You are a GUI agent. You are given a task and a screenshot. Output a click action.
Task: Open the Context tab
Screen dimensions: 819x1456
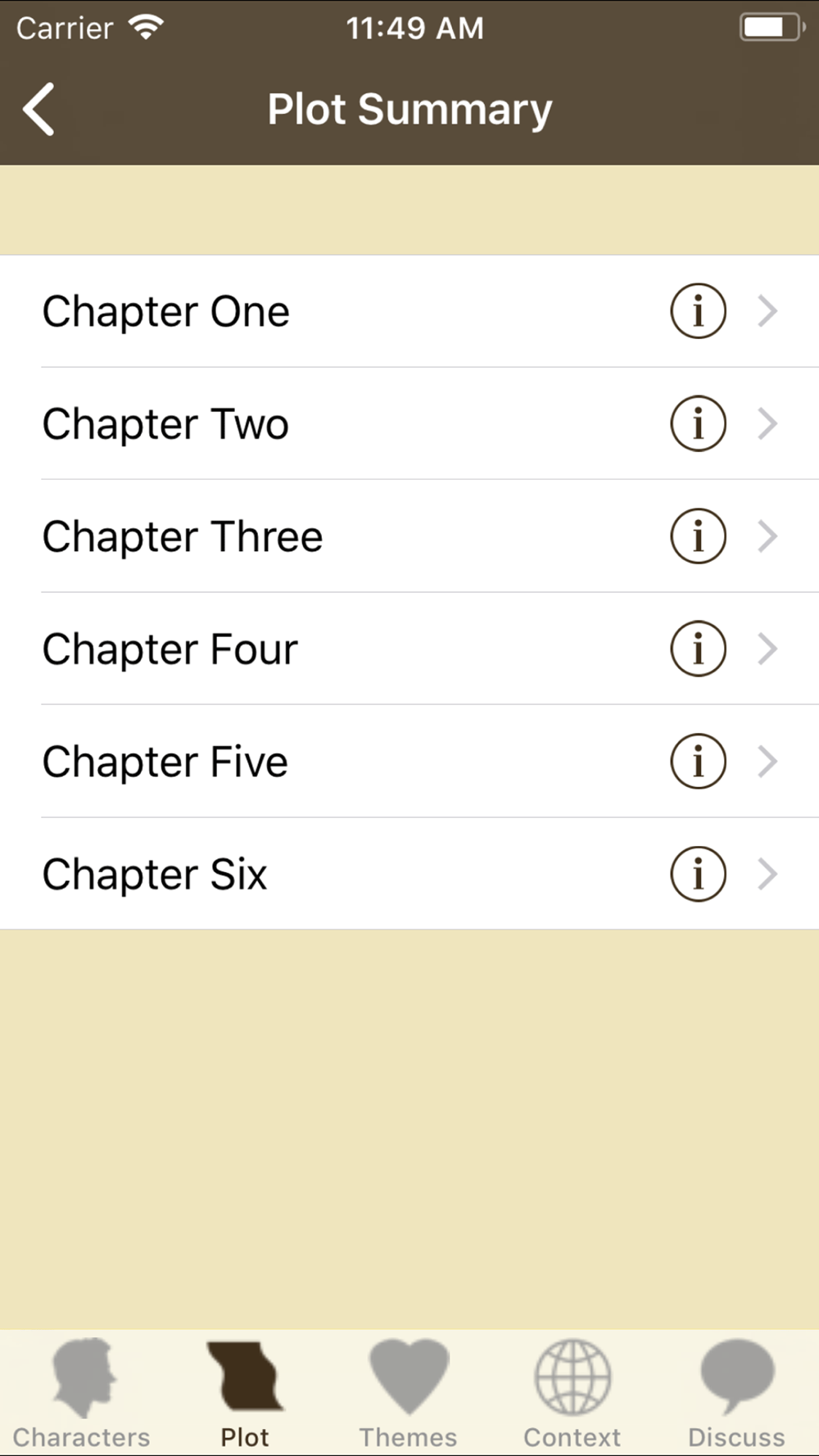pyautogui.click(x=572, y=1394)
